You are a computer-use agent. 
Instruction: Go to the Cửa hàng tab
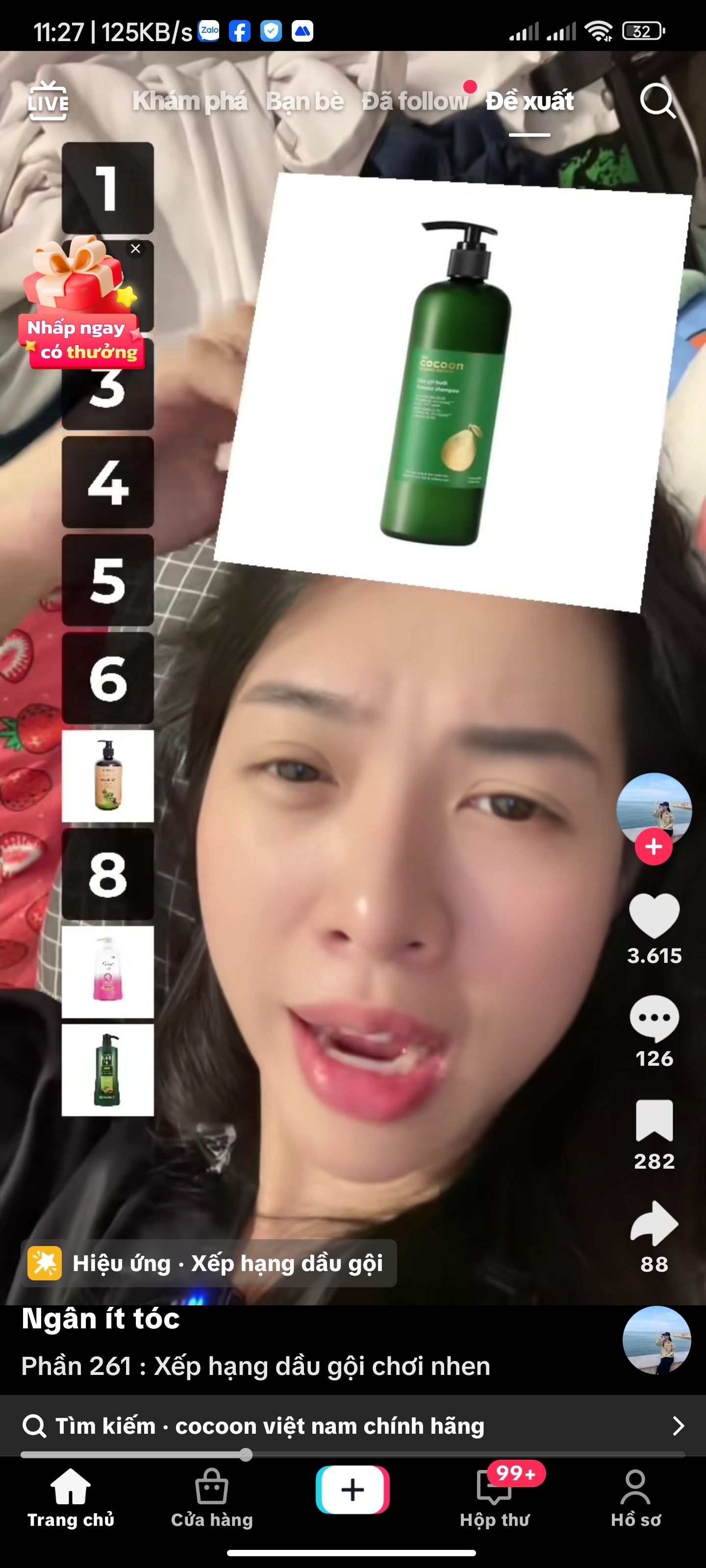211,1498
